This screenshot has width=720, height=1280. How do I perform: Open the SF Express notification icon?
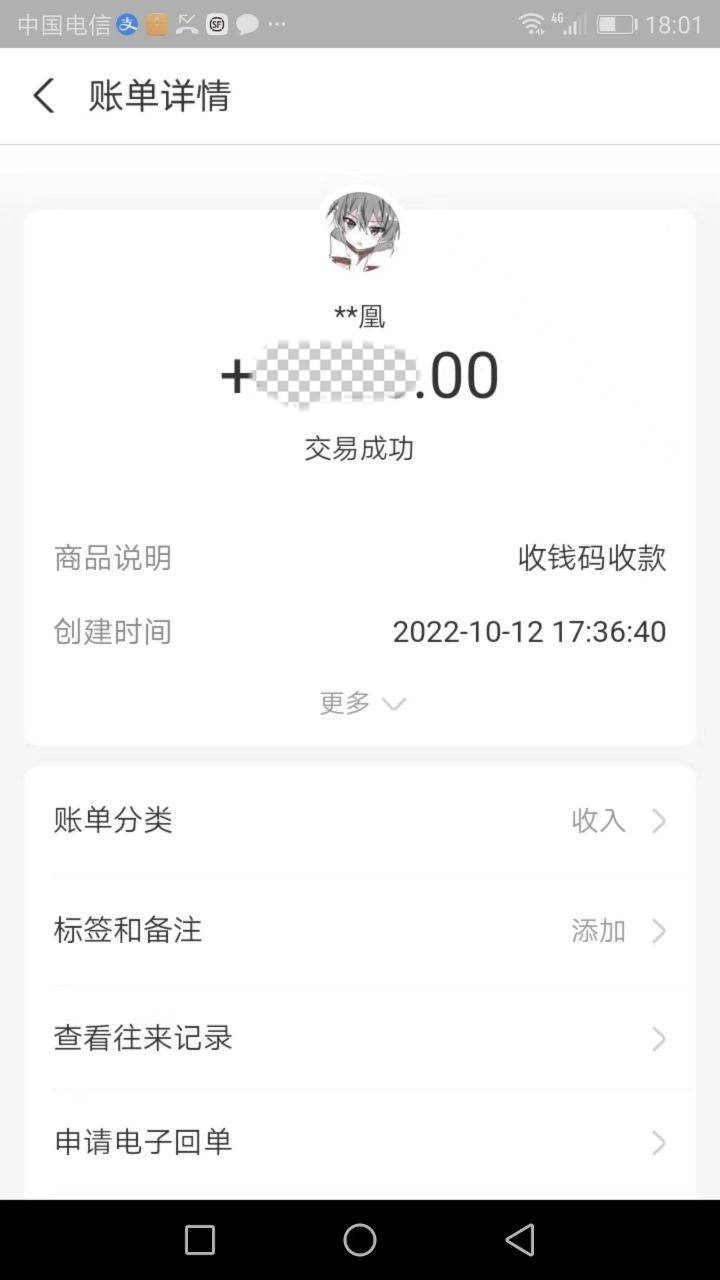[215, 23]
